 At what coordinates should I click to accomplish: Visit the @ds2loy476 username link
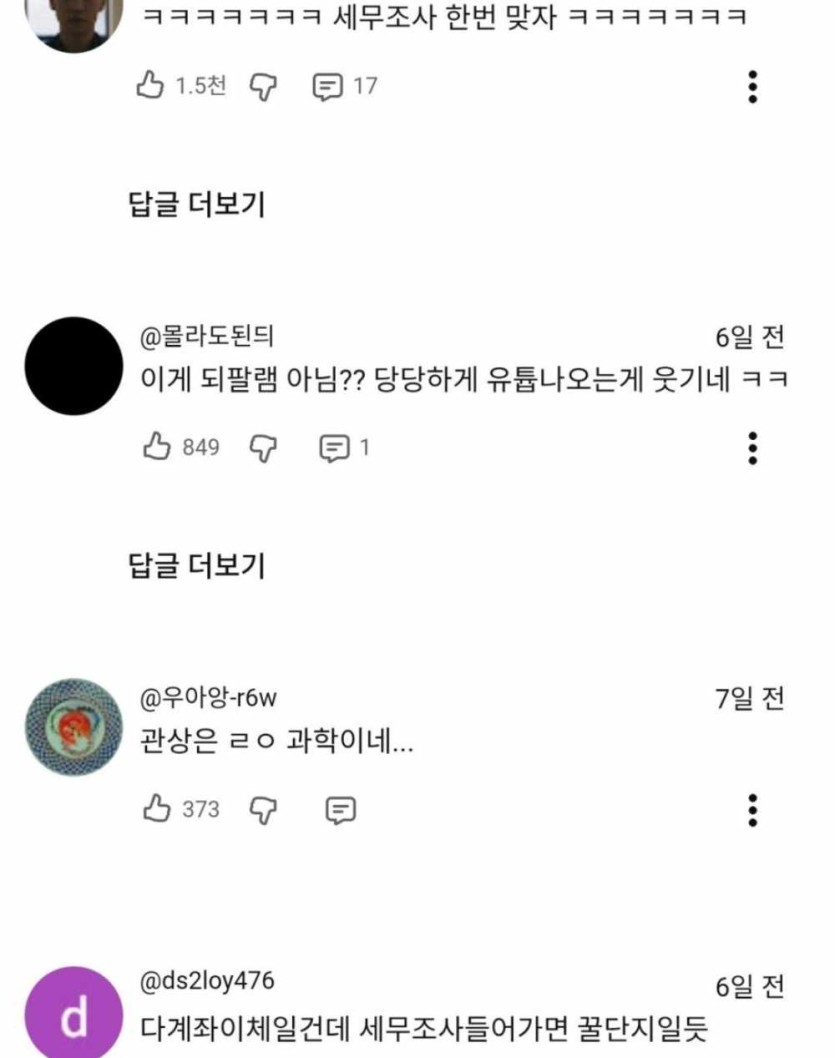click(207, 980)
